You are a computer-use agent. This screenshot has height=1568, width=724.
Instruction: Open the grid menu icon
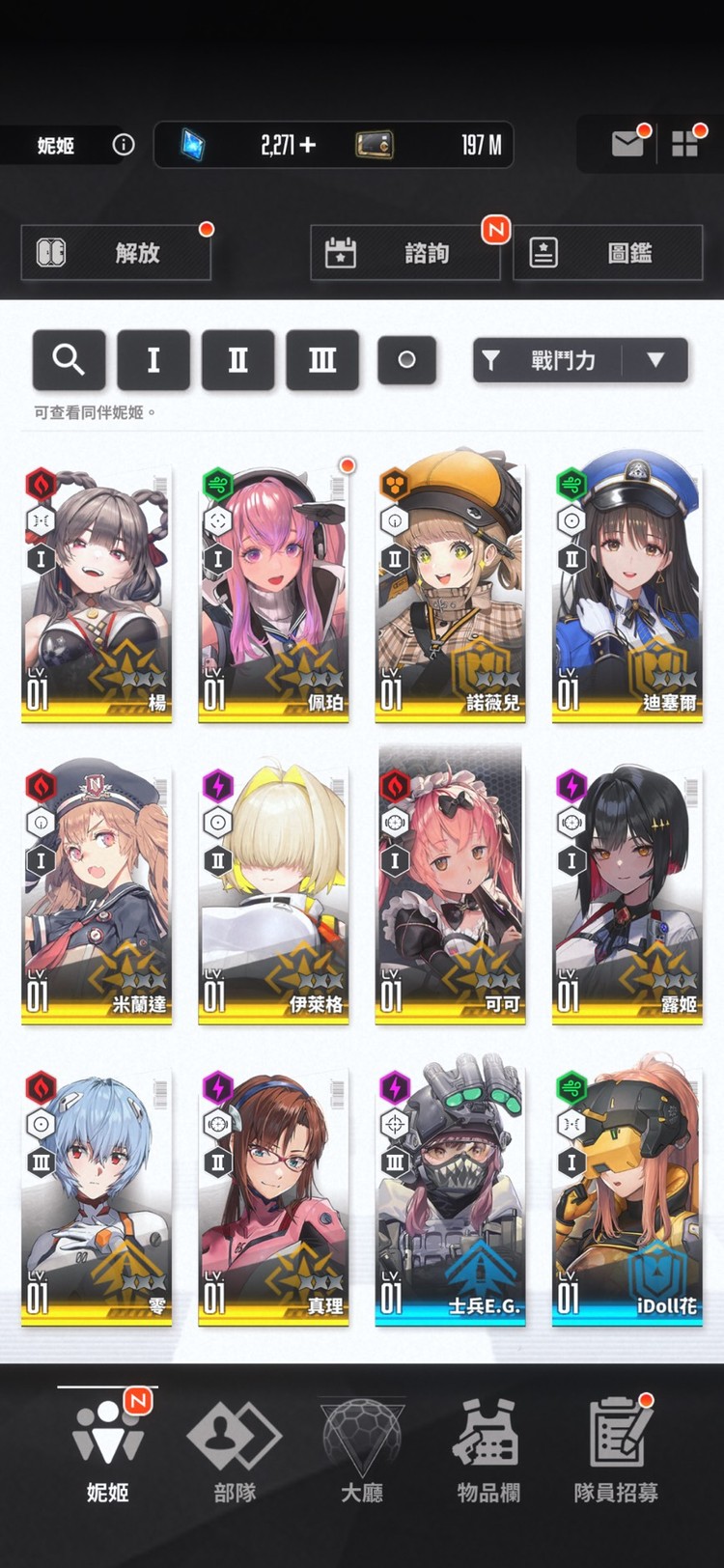click(685, 144)
